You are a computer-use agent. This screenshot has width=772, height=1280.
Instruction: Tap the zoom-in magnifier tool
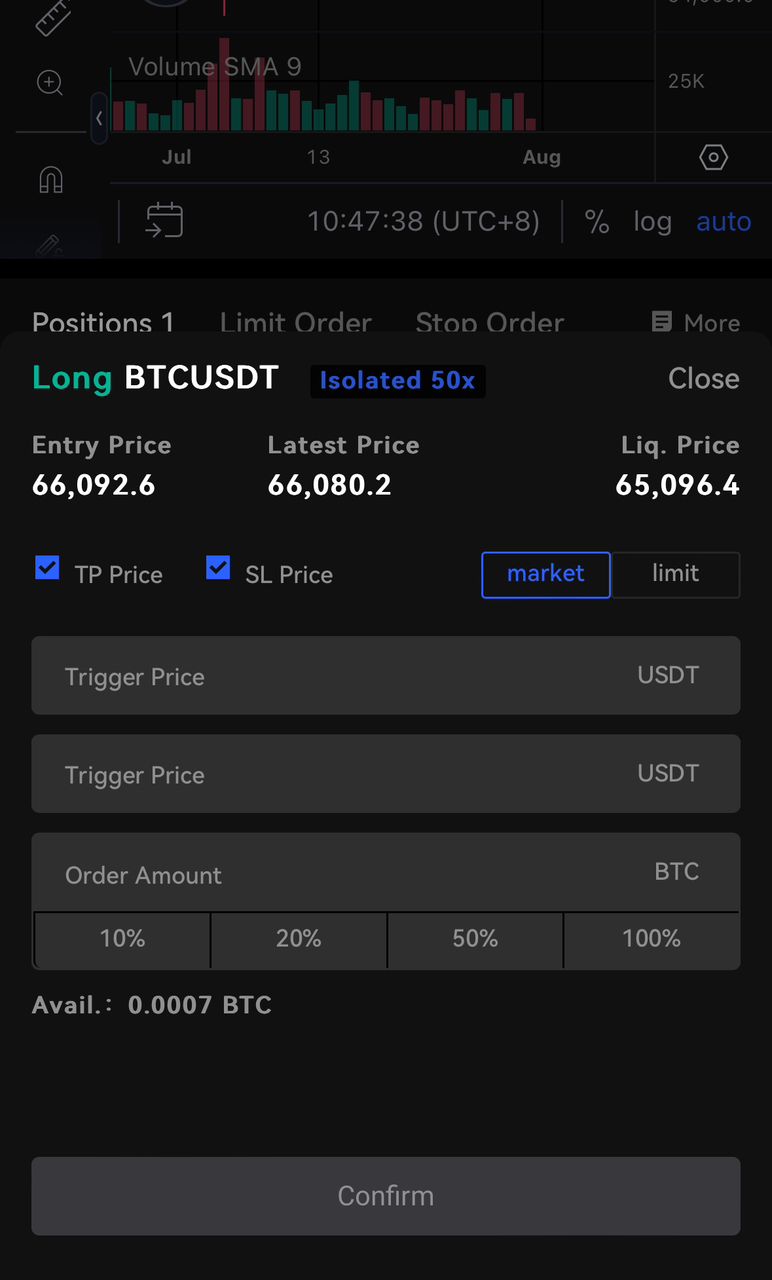50,83
